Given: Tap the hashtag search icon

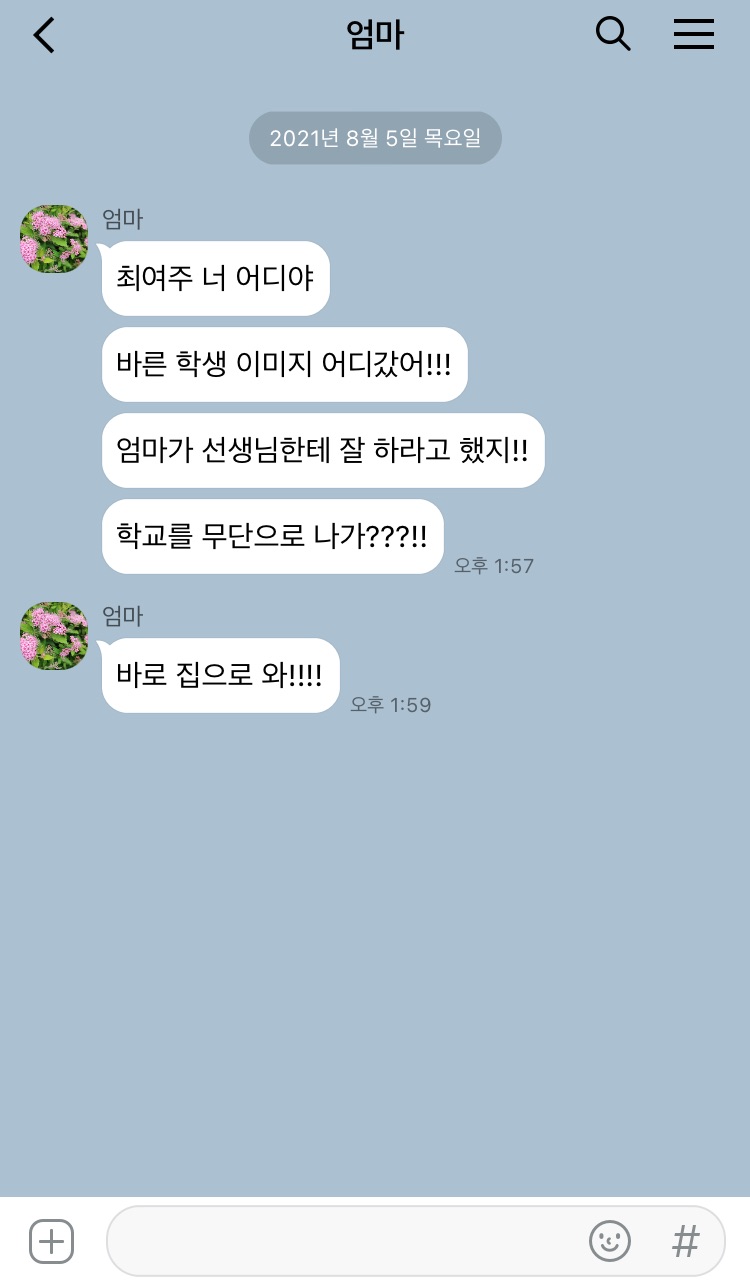Looking at the screenshot, I should [x=685, y=1241].
